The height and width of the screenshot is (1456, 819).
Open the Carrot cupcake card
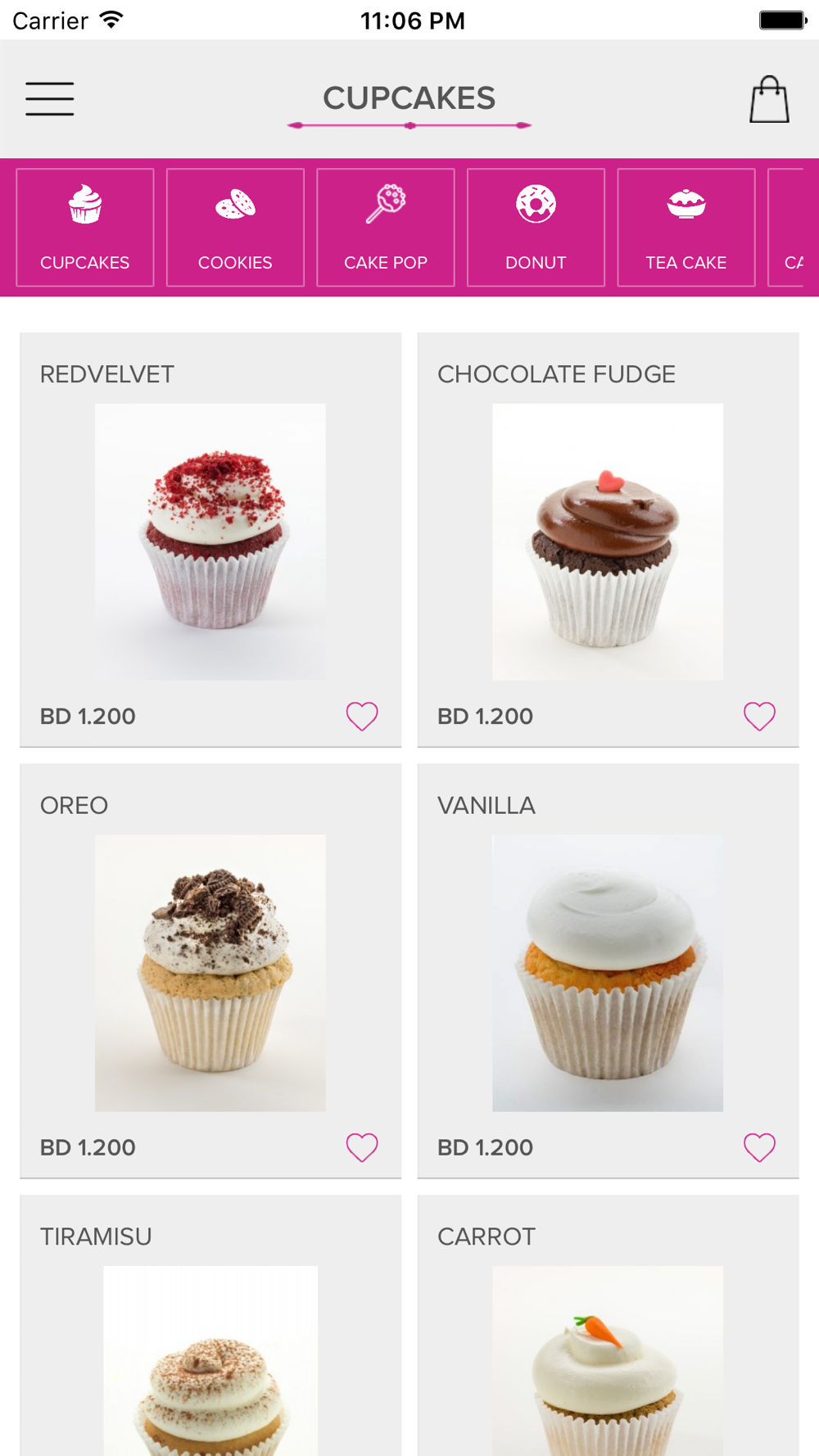[x=608, y=1326]
